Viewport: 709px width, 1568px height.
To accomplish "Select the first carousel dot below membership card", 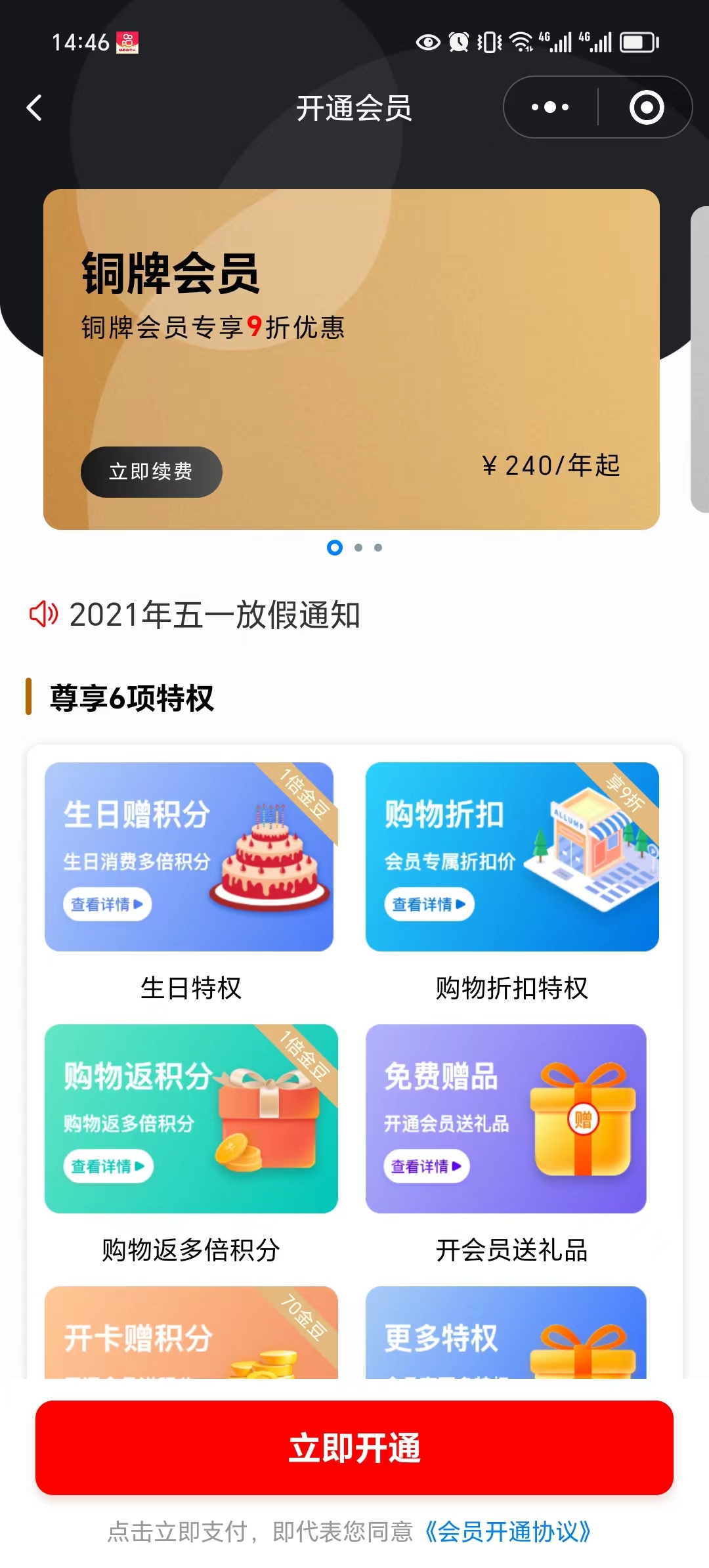I will (335, 548).
